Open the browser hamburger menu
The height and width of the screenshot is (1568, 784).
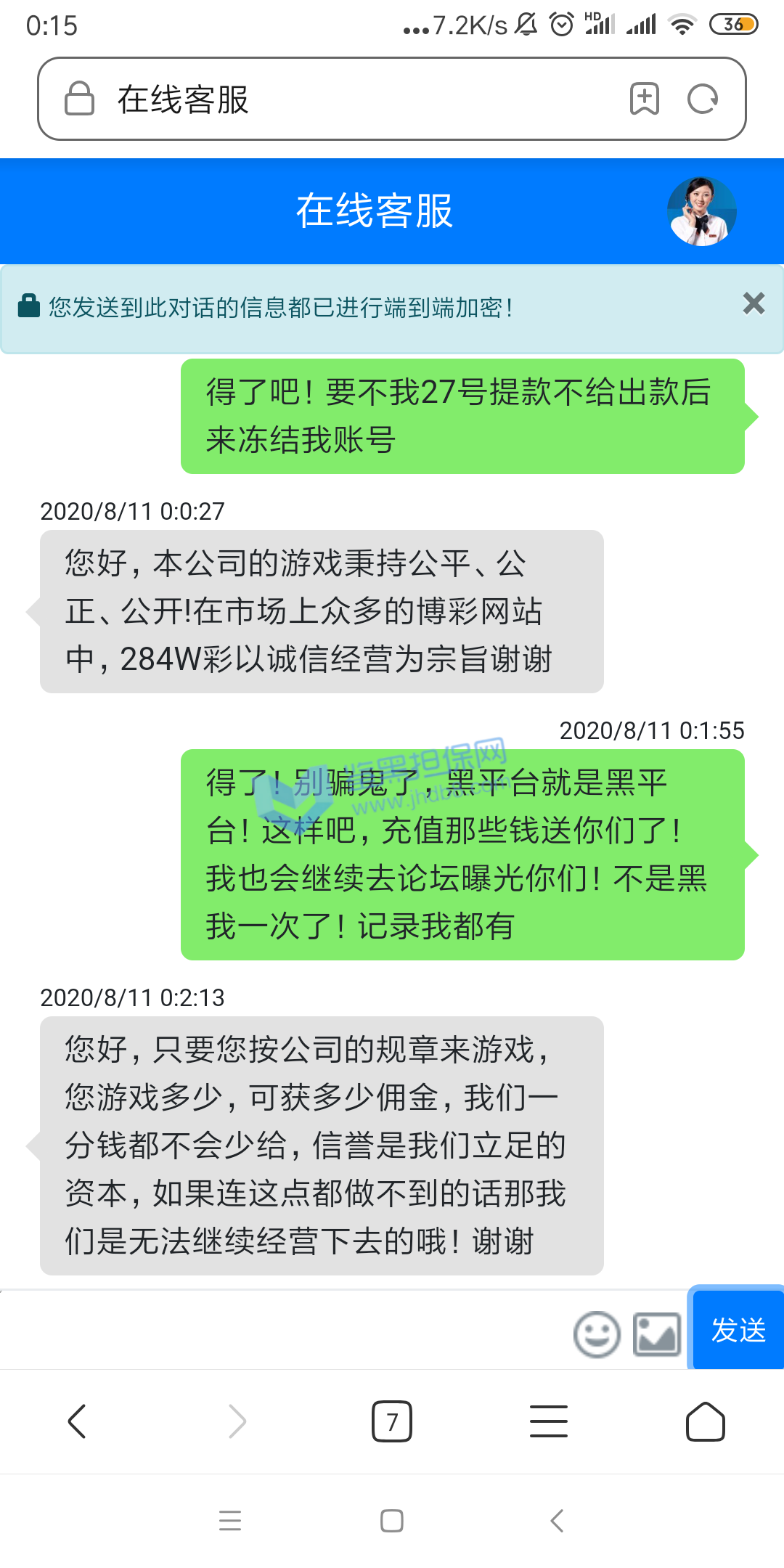point(549,1421)
